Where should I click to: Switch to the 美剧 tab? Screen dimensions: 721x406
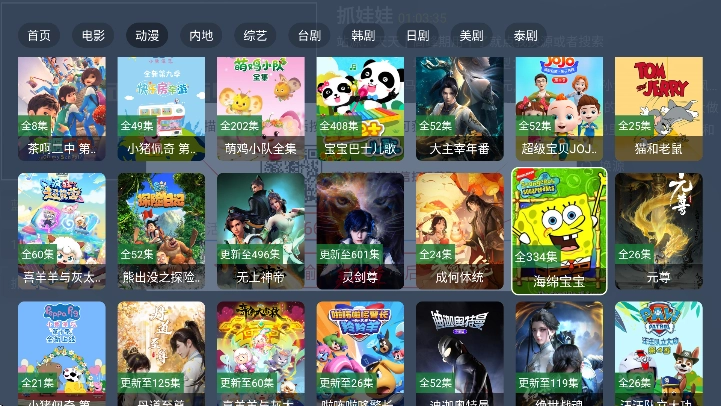pos(471,35)
